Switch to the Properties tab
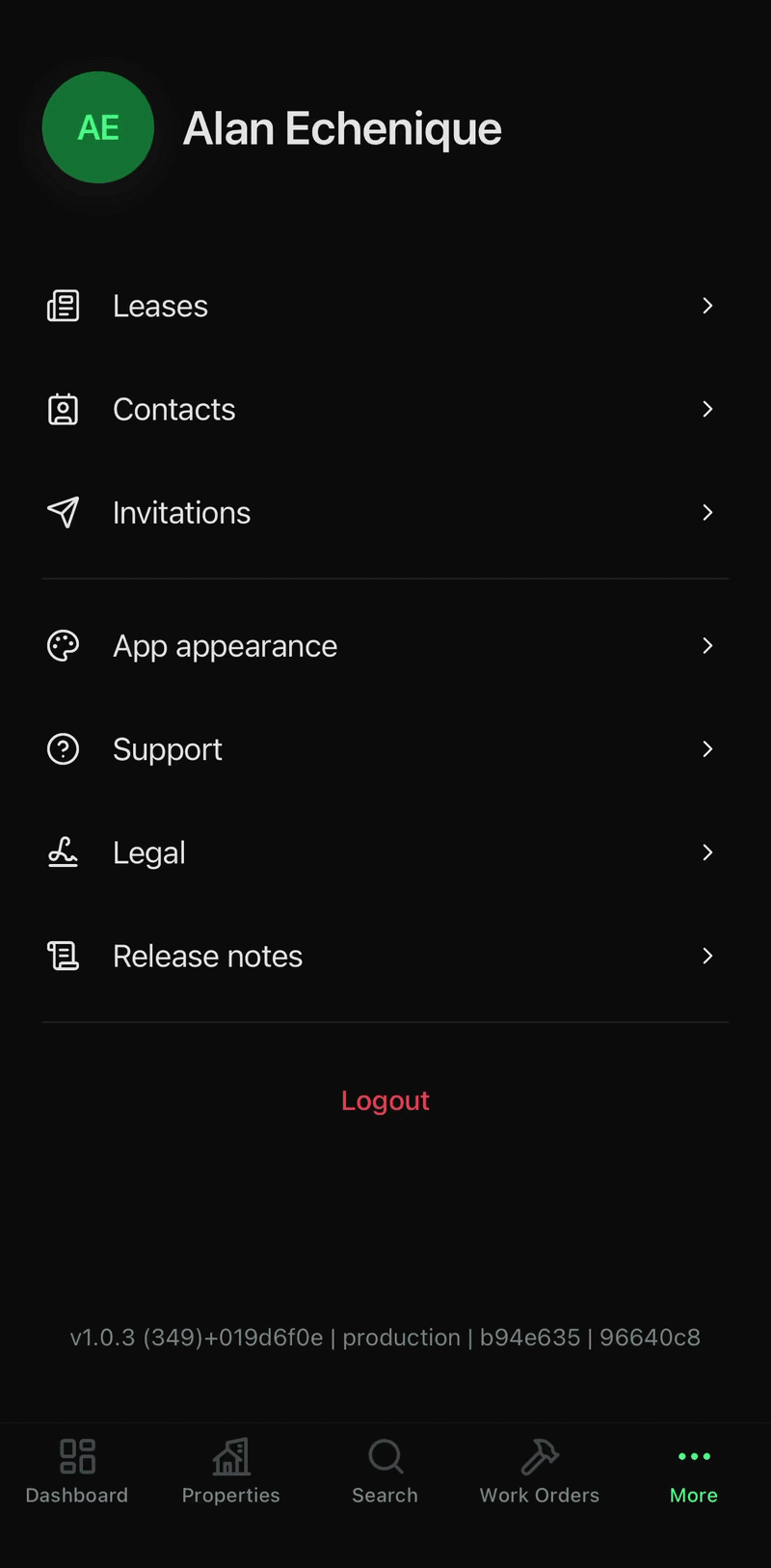The height and width of the screenshot is (1568, 771). coord(231,1472)
